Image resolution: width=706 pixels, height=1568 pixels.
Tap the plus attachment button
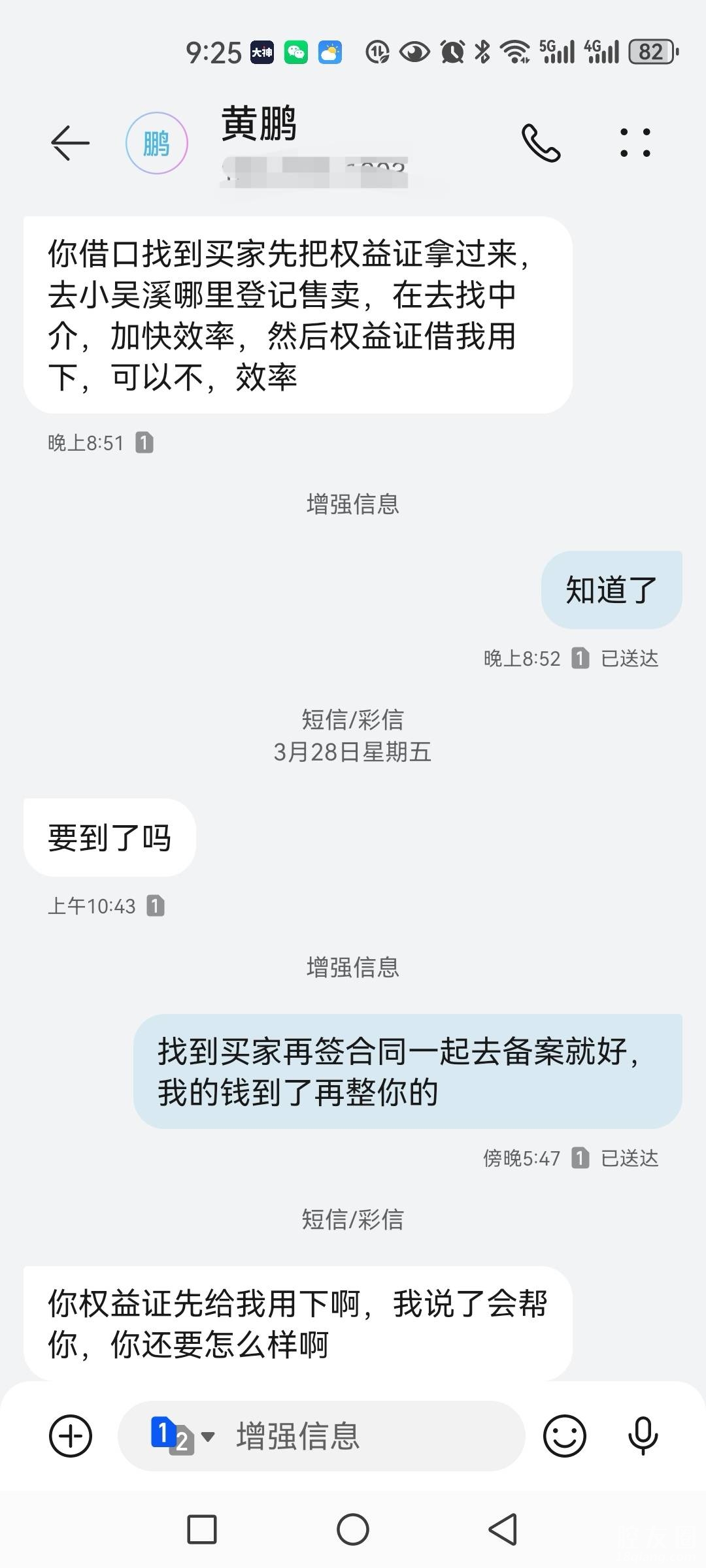pyautogui.click(x=71, y=1436)
